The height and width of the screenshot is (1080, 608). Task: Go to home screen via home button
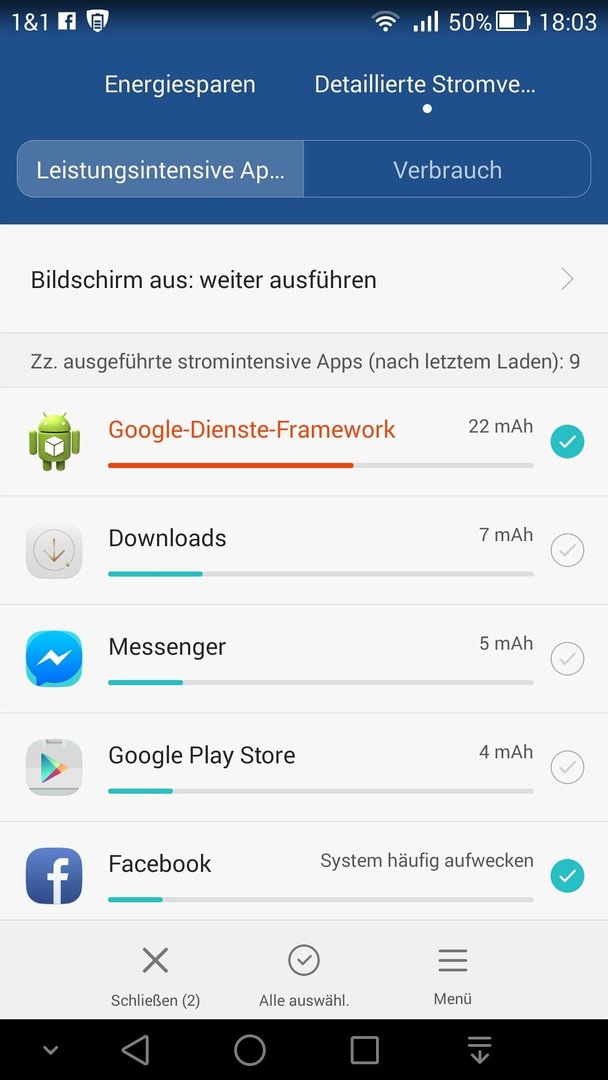coord(250,1050)
